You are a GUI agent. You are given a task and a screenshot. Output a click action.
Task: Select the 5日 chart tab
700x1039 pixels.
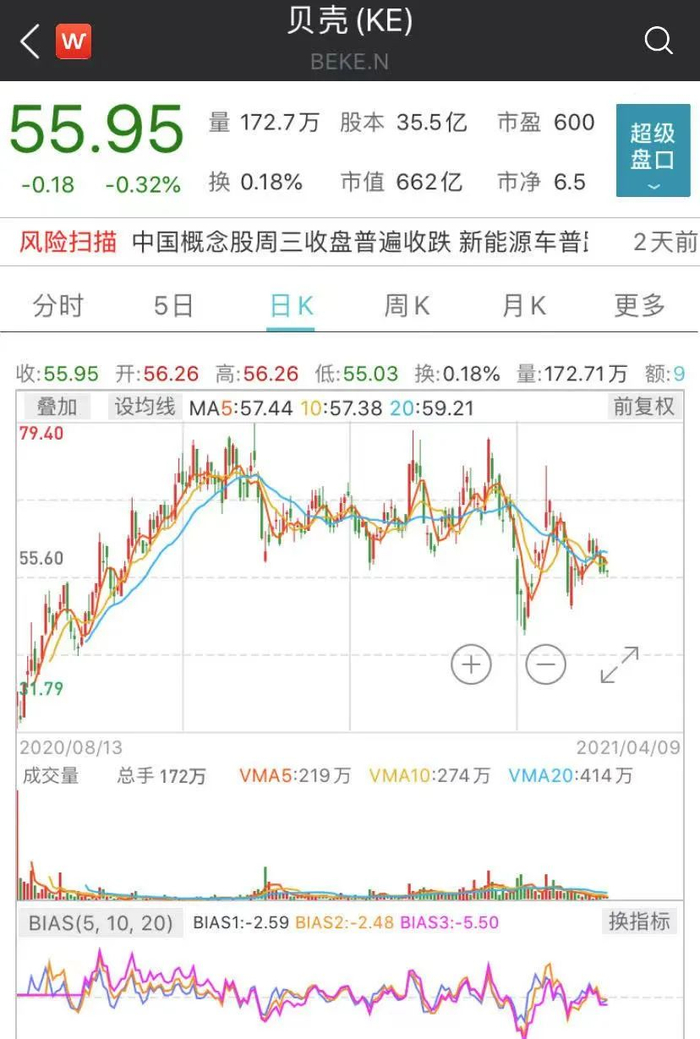point(173,306)
